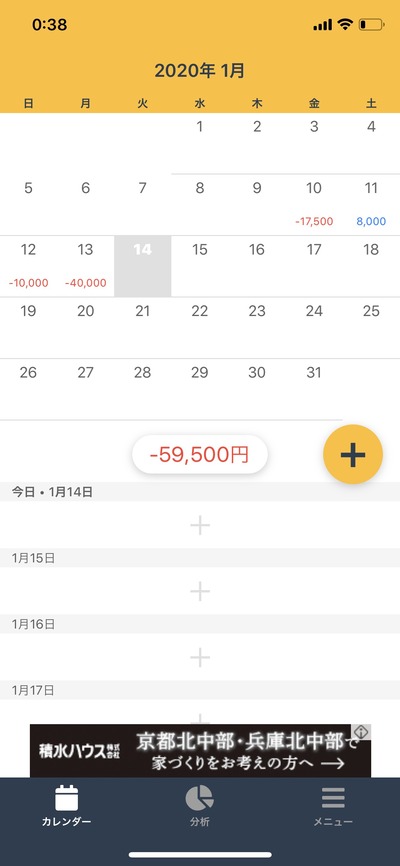Viewport: 400px width, 866px height.
Task: Select the highlighted day 14
Action: pyautogui.click(x=143, y=267)
